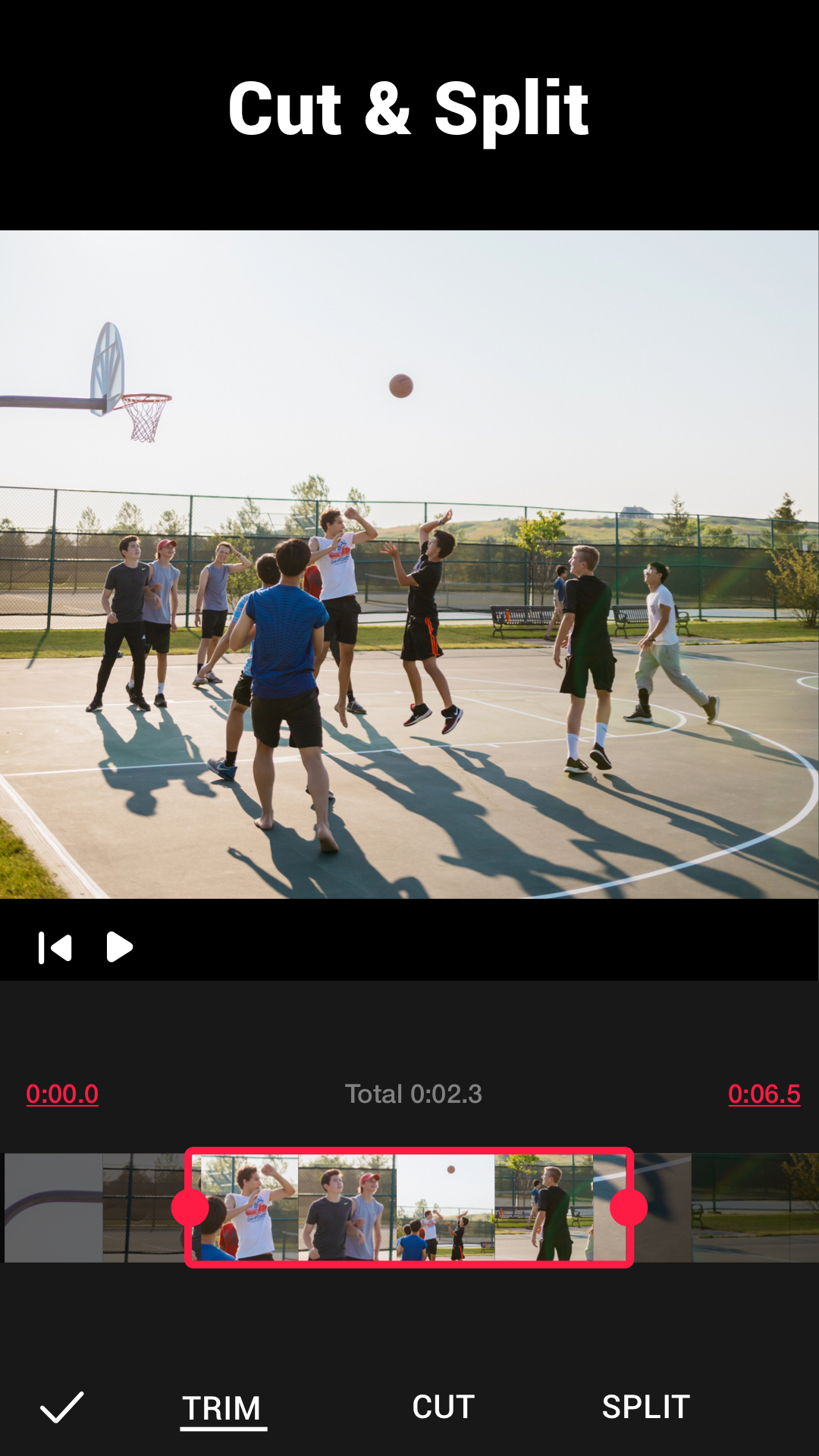Switch to the CUT mode

(444, 1407)
